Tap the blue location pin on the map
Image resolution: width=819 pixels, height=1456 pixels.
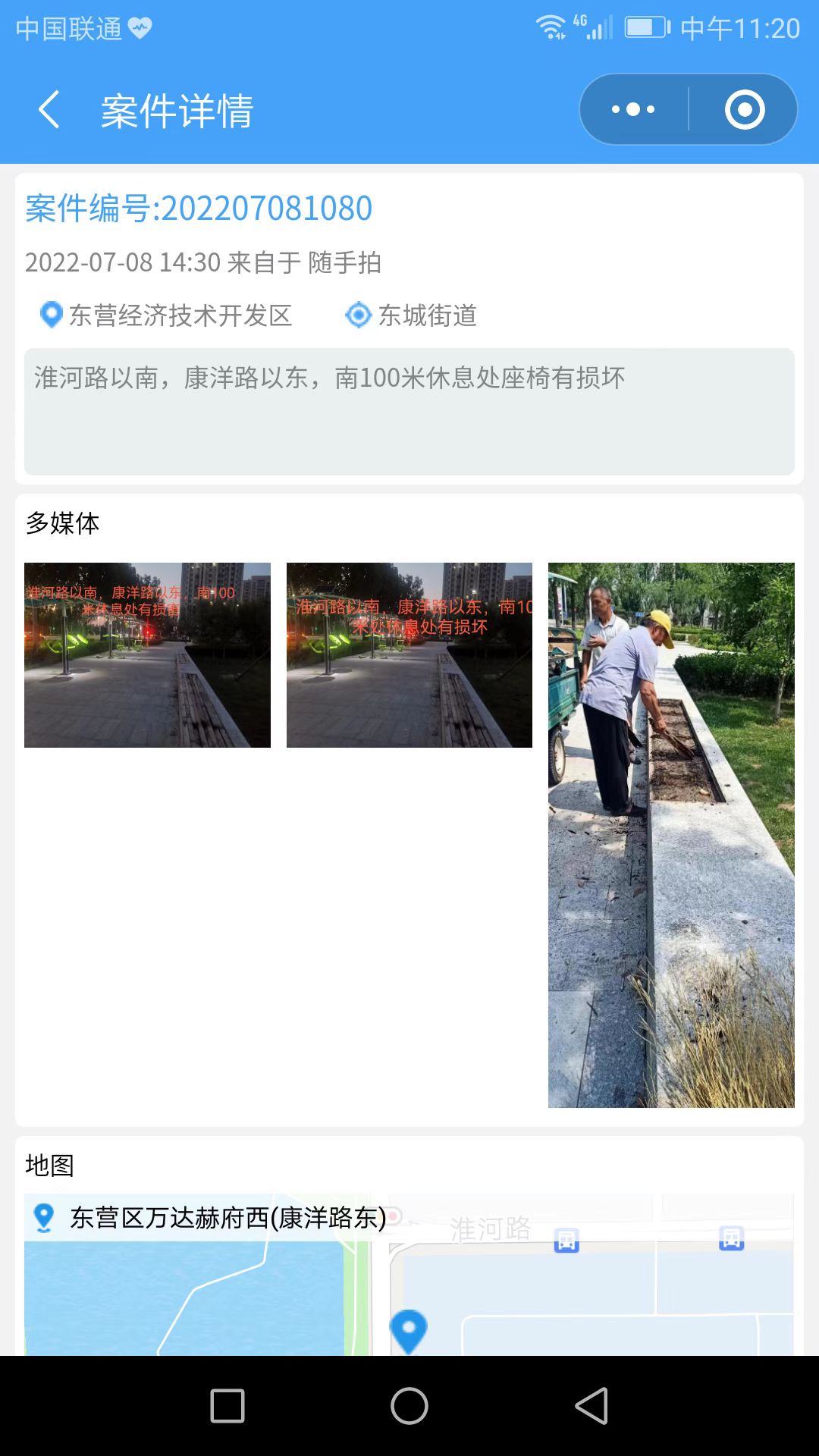[x=409, y=1331]
